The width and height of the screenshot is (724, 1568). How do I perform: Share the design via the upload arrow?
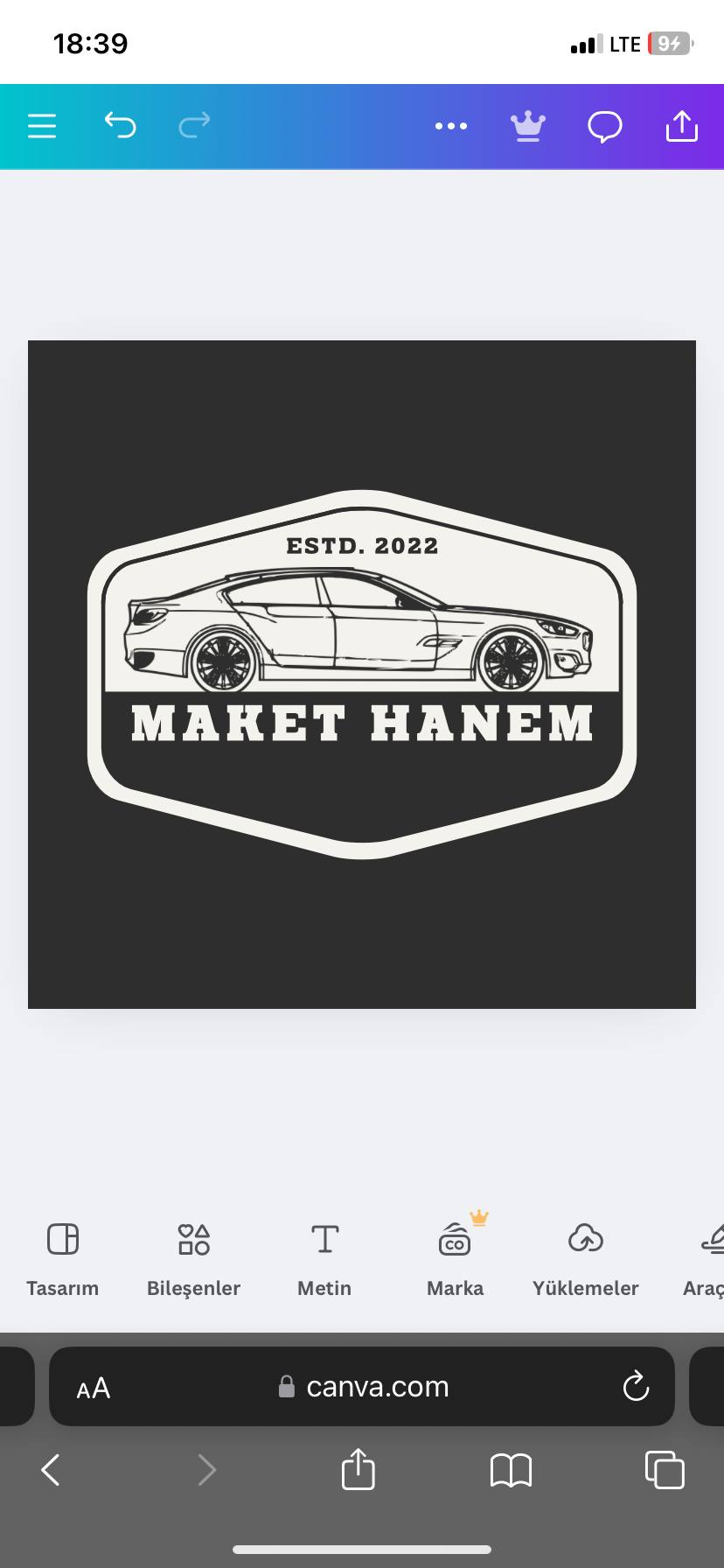click(x=682, y=126)
